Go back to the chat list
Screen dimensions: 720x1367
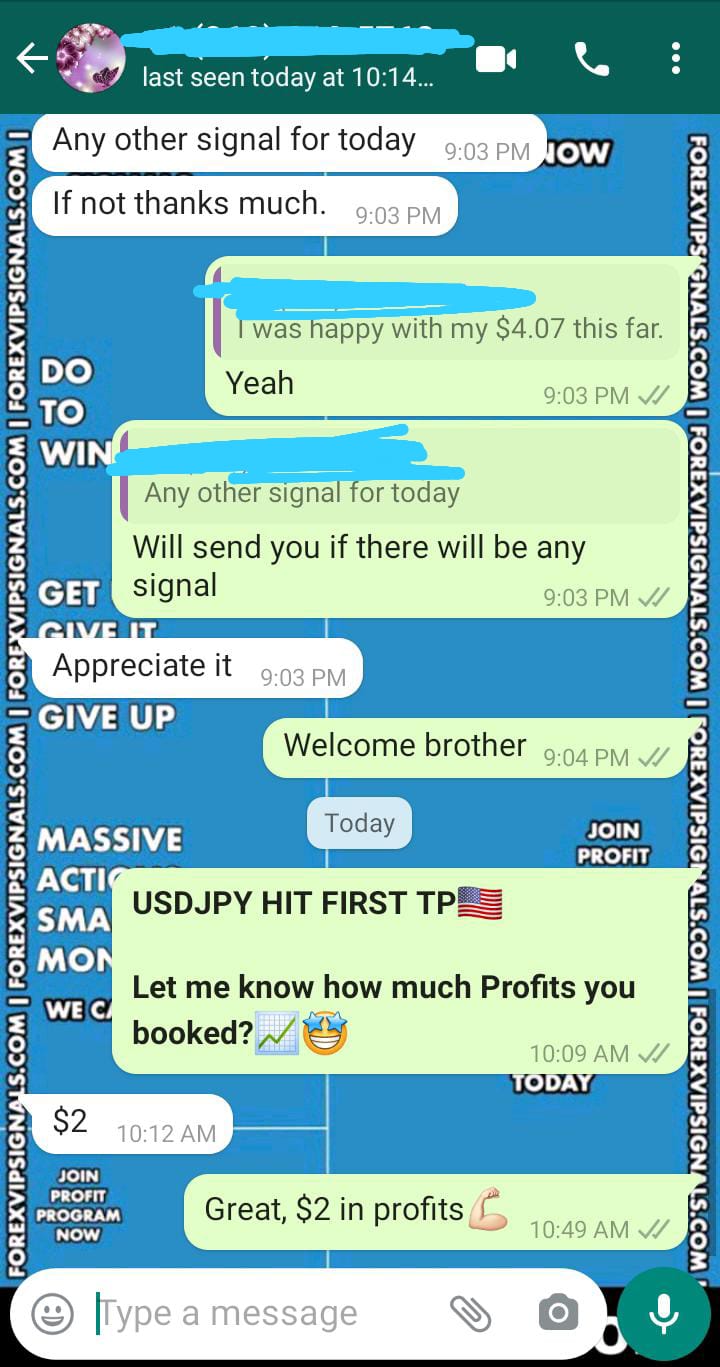click(x=30, y=59)
